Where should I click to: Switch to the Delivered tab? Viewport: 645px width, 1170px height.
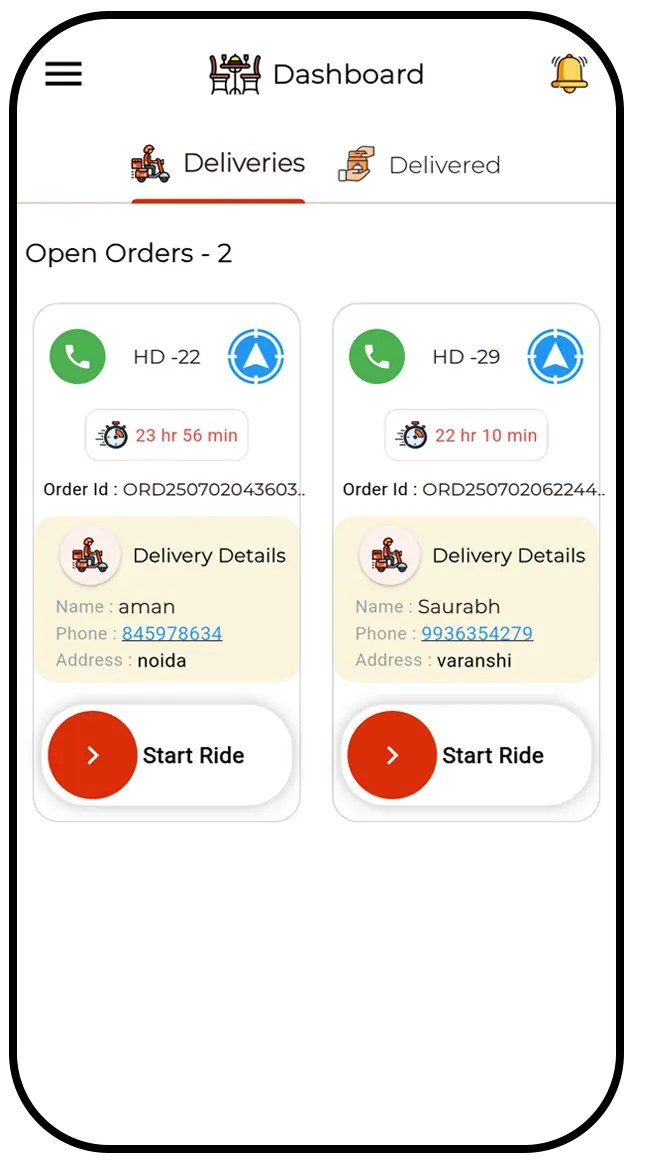[420, 165]
